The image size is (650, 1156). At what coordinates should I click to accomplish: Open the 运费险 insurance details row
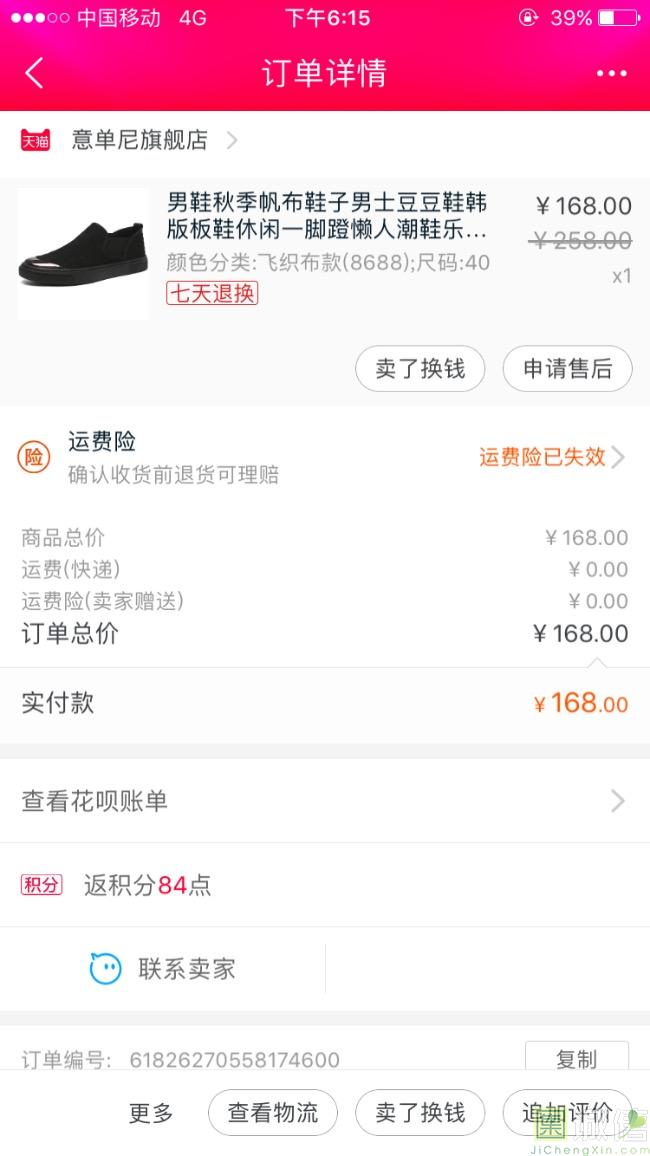325,457
